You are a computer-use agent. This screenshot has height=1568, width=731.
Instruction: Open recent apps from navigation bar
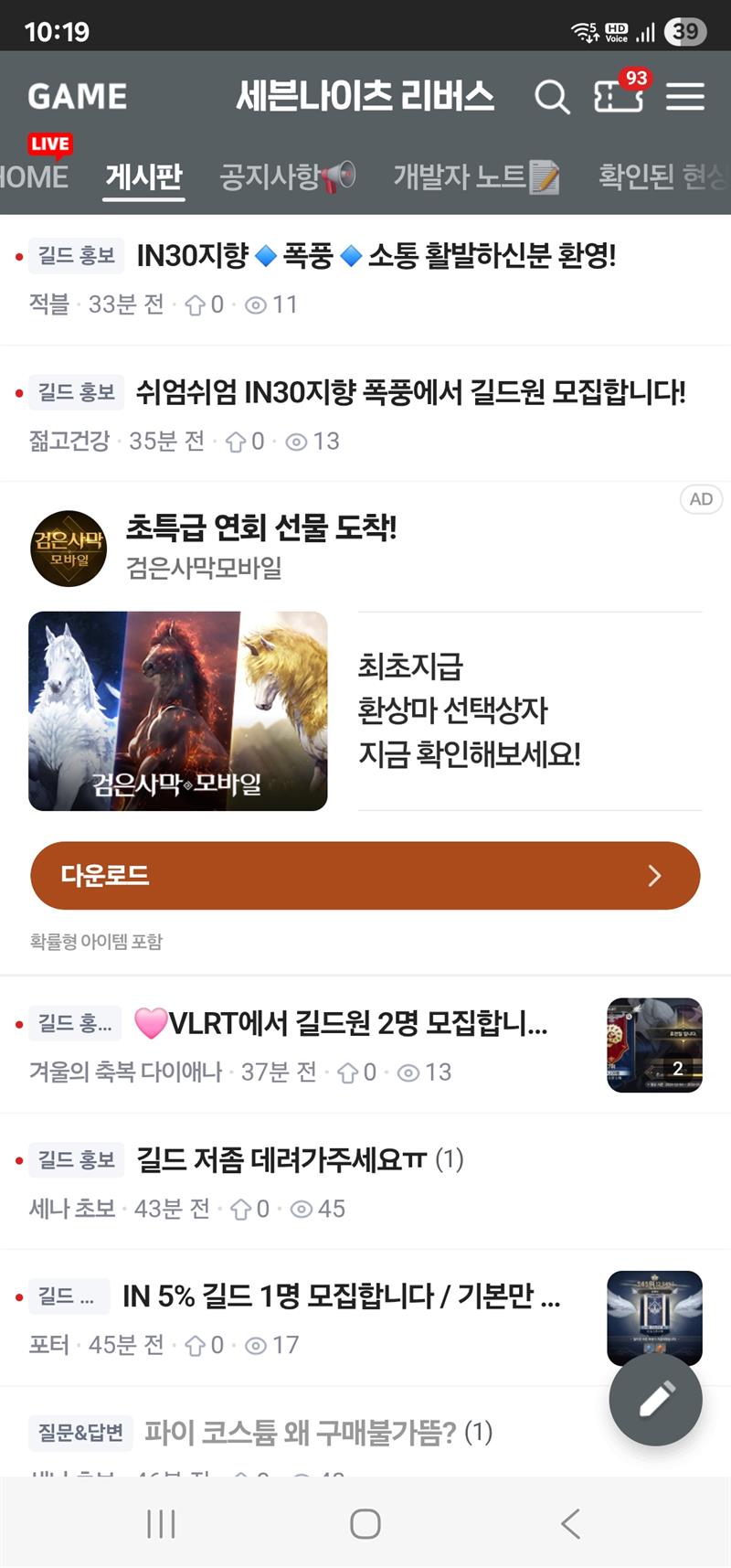[161, 1523]
